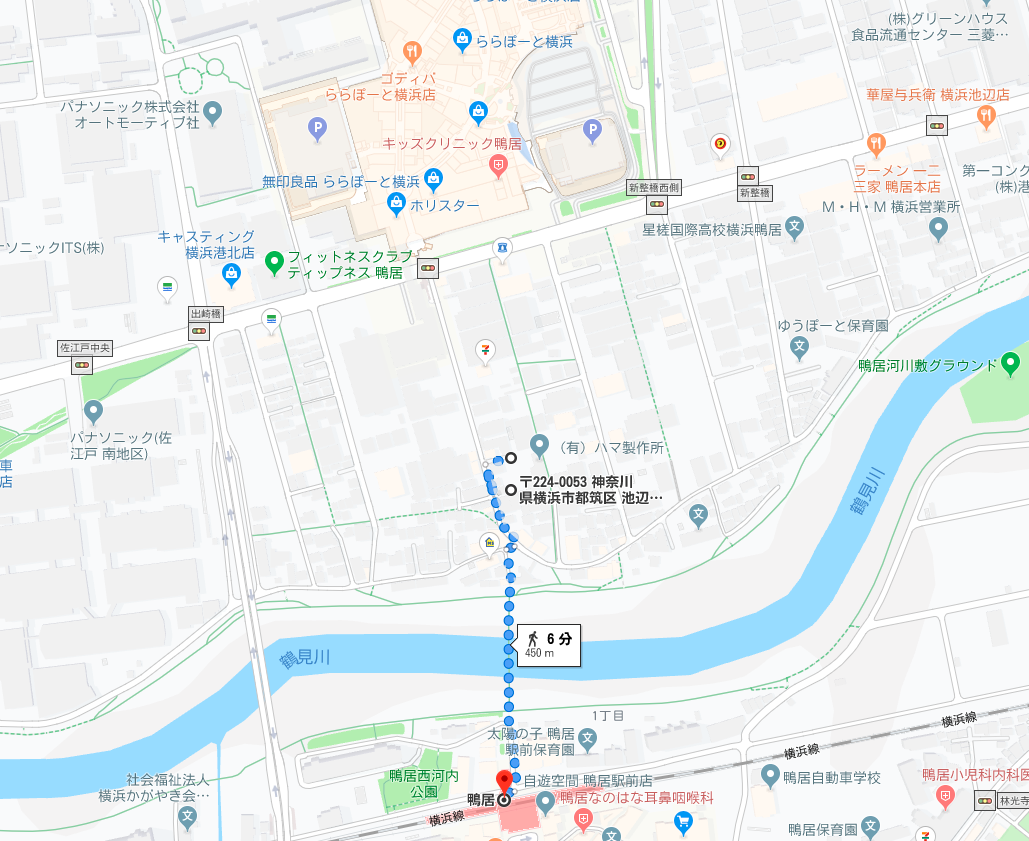Select the 華屋与兵衛 横浜池辺店 restaurant pin
Image resolution: width=1029 pixels, height=841 pixels.
(986, 114)
